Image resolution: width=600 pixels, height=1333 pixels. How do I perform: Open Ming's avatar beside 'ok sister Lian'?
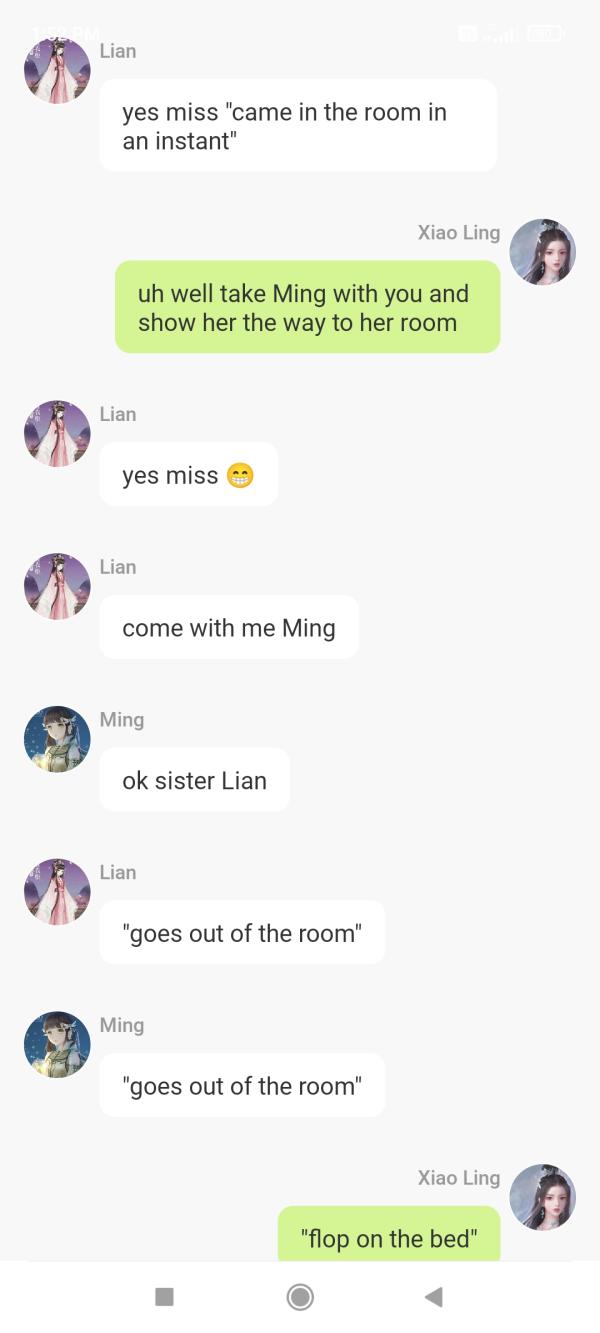[x=57, y=739]
